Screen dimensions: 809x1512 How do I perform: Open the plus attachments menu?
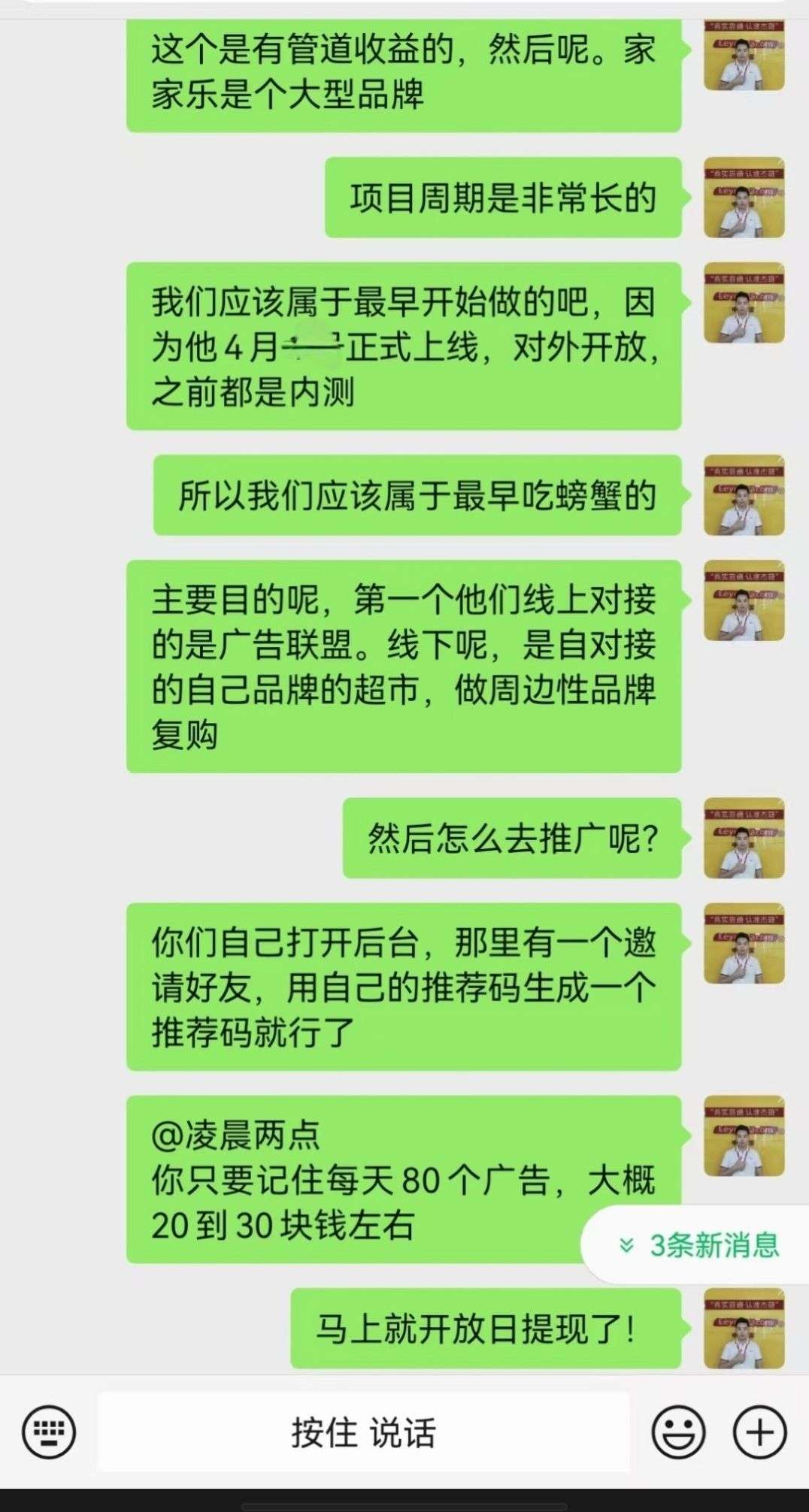coord(759,1431)
